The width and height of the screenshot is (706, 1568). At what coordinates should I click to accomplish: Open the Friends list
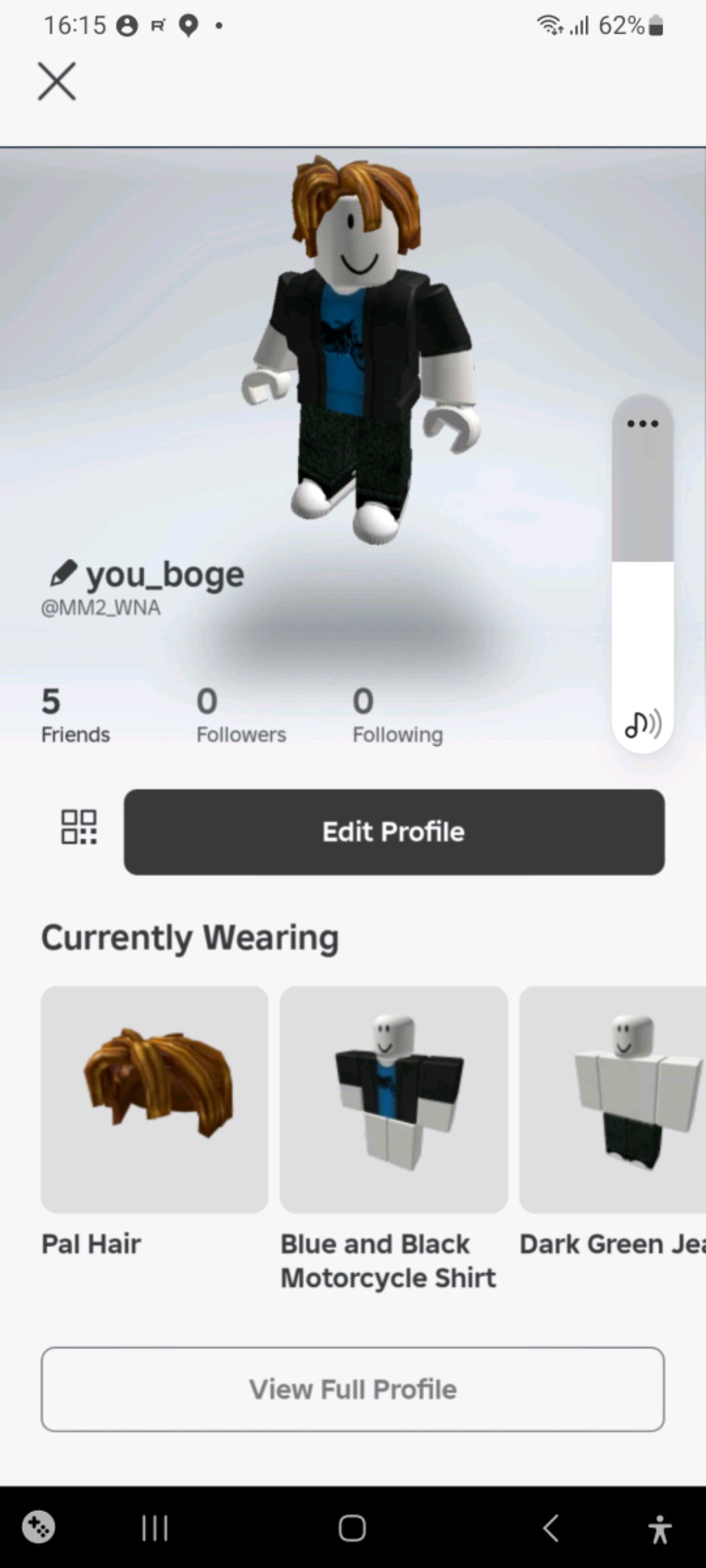point(75,715)
